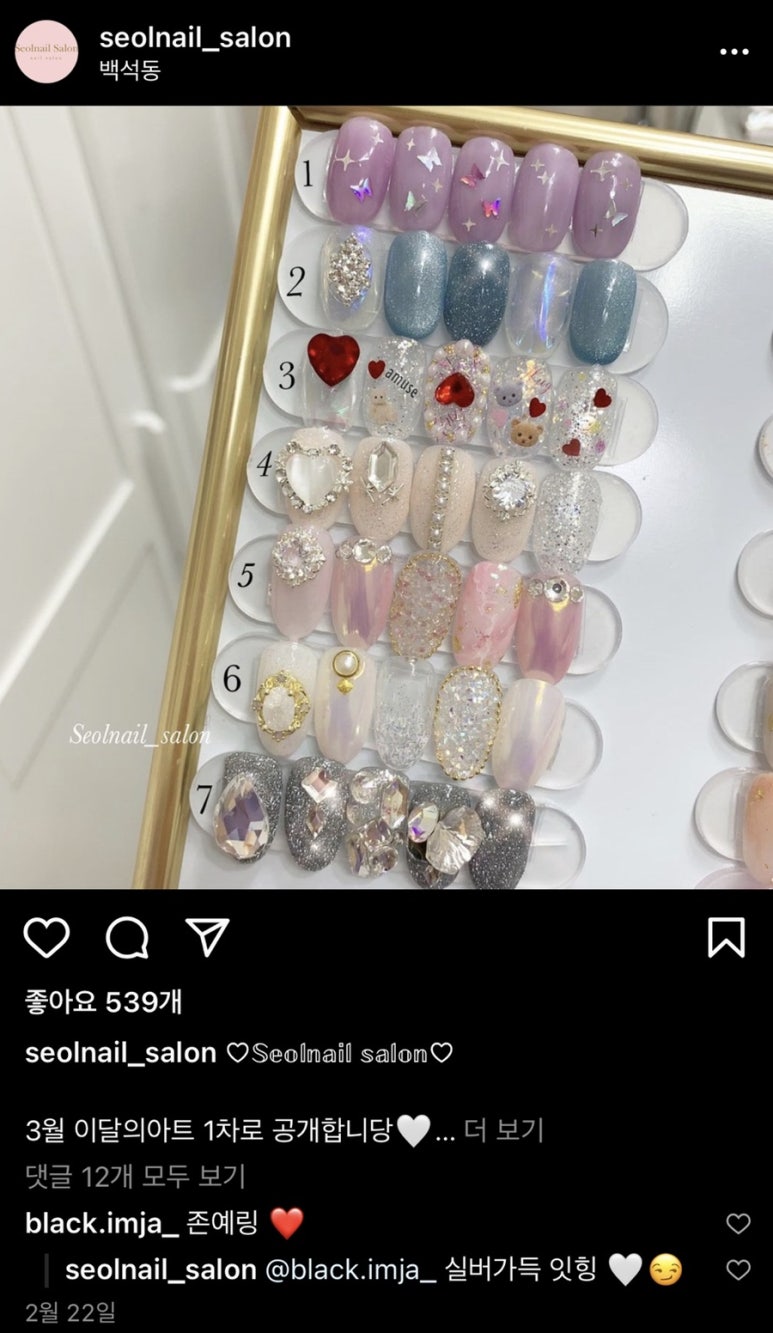Tap the 백석동 location tag

129,71
